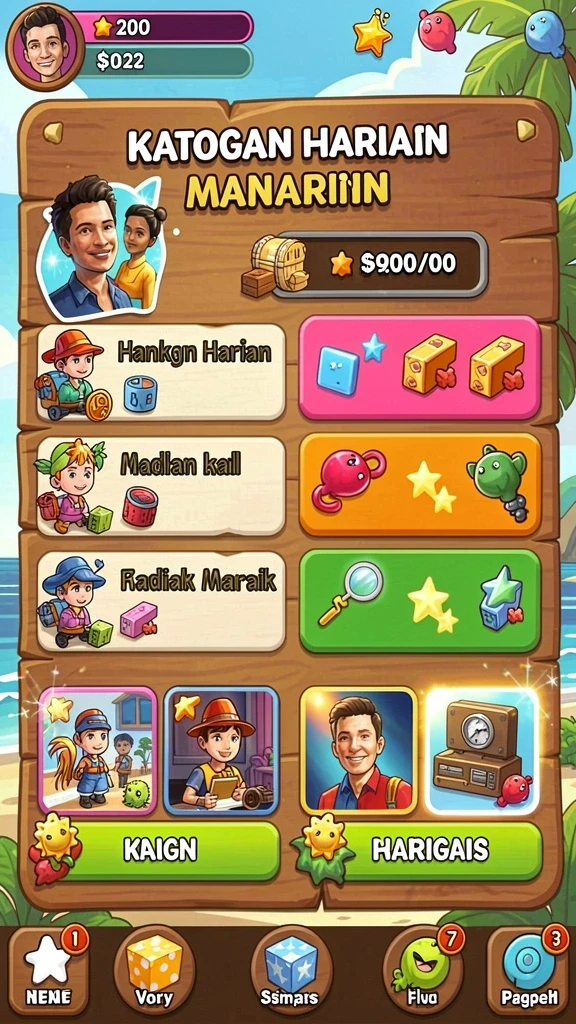This screenshot has width=576, height=1024.
Task: Switch to the Vory dice tab
Action: point(154,971)
